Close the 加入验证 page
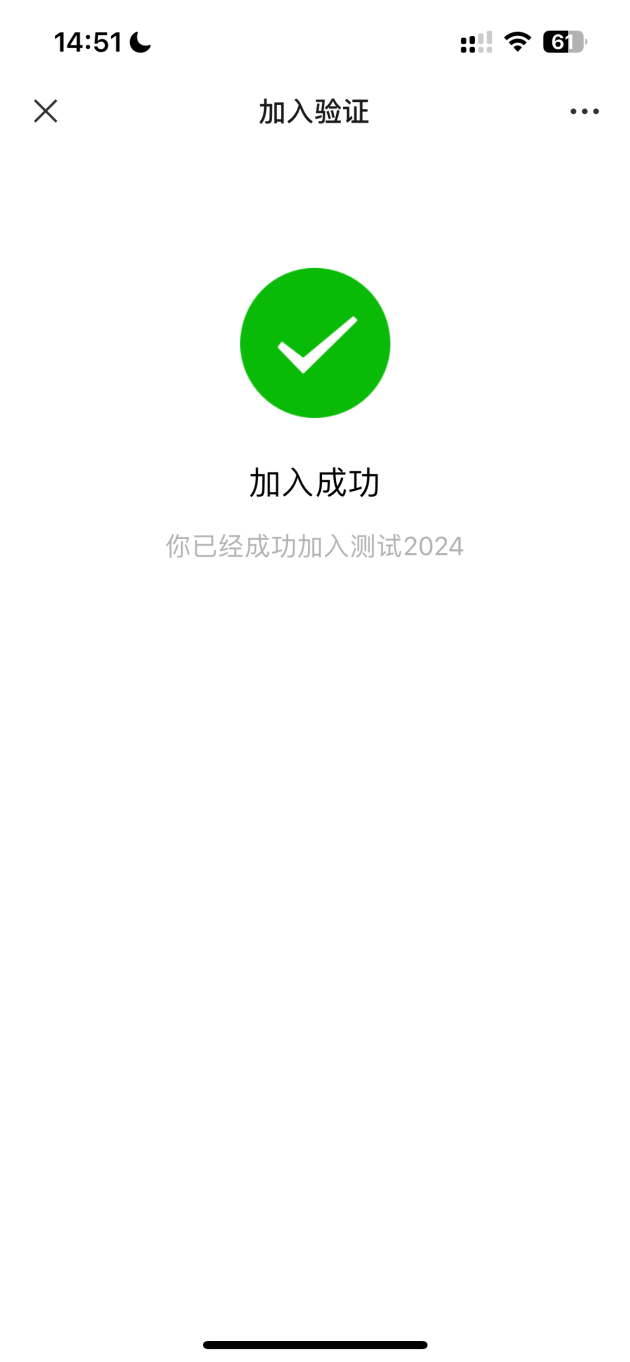Viewport: 630px width, 1362px height. (x=46, y=111)
